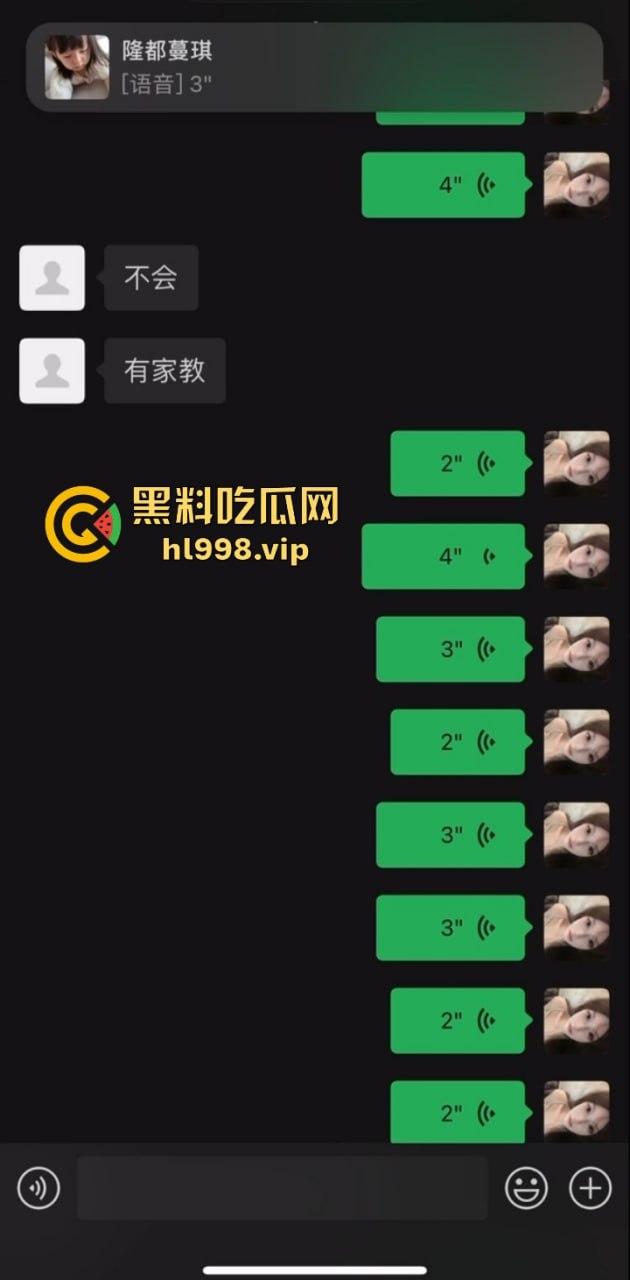Open contact avatar next to "有家教"

point(52,371)
